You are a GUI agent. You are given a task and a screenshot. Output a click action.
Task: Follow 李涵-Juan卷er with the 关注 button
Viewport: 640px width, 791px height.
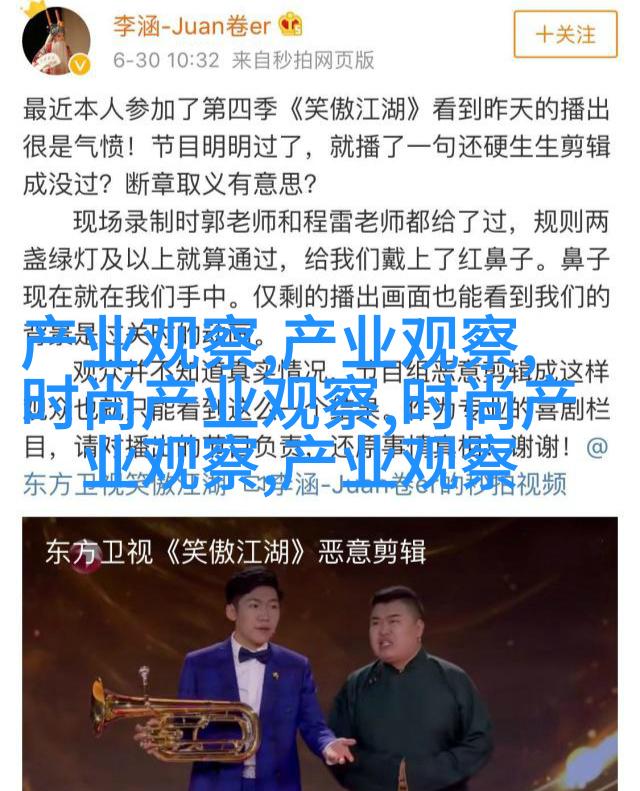click(x=566, y=34)
